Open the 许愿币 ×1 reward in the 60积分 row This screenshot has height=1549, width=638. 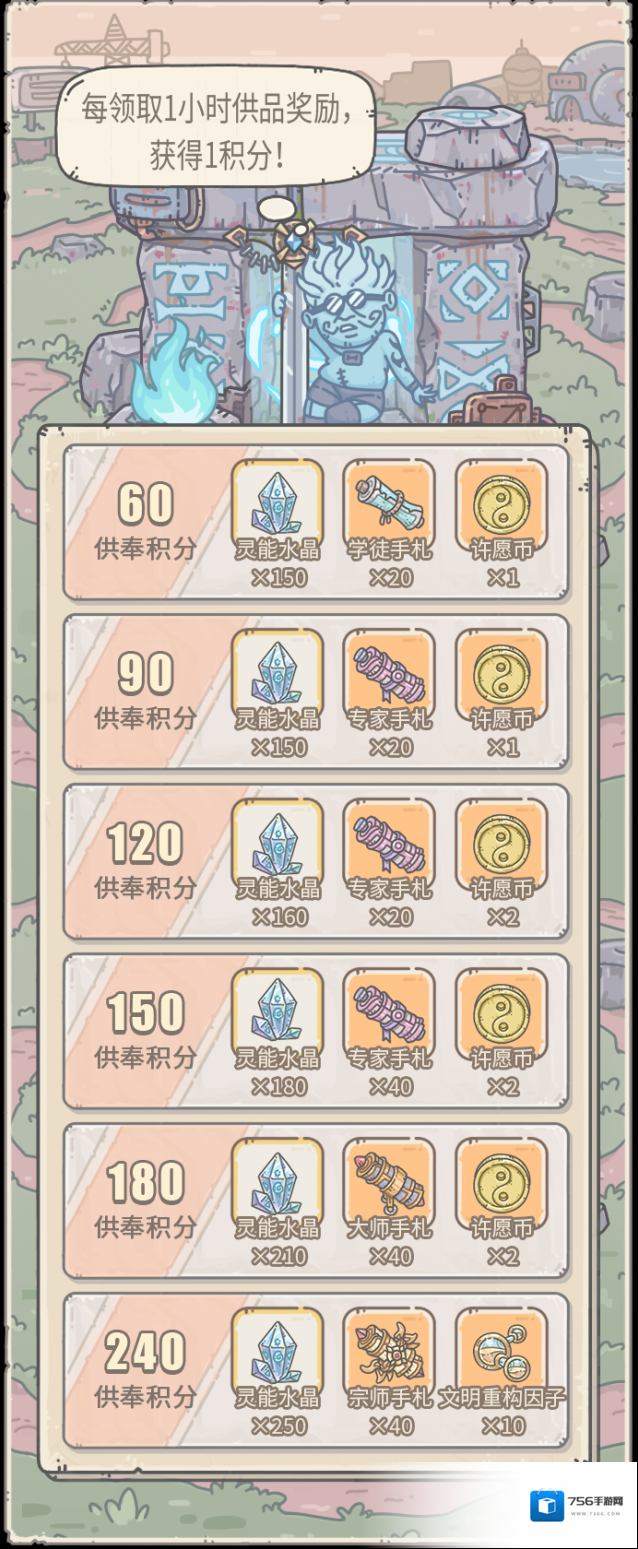point(501,504)
